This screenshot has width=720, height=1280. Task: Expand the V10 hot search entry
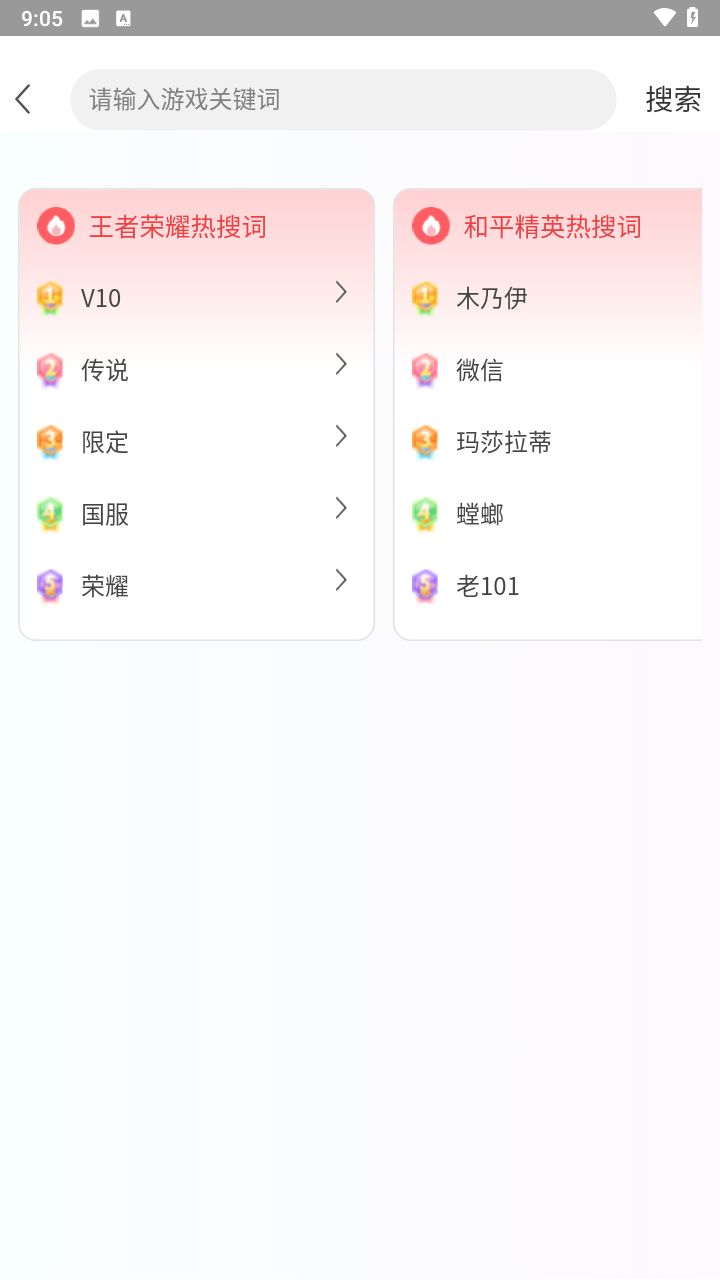pos(340,292)
